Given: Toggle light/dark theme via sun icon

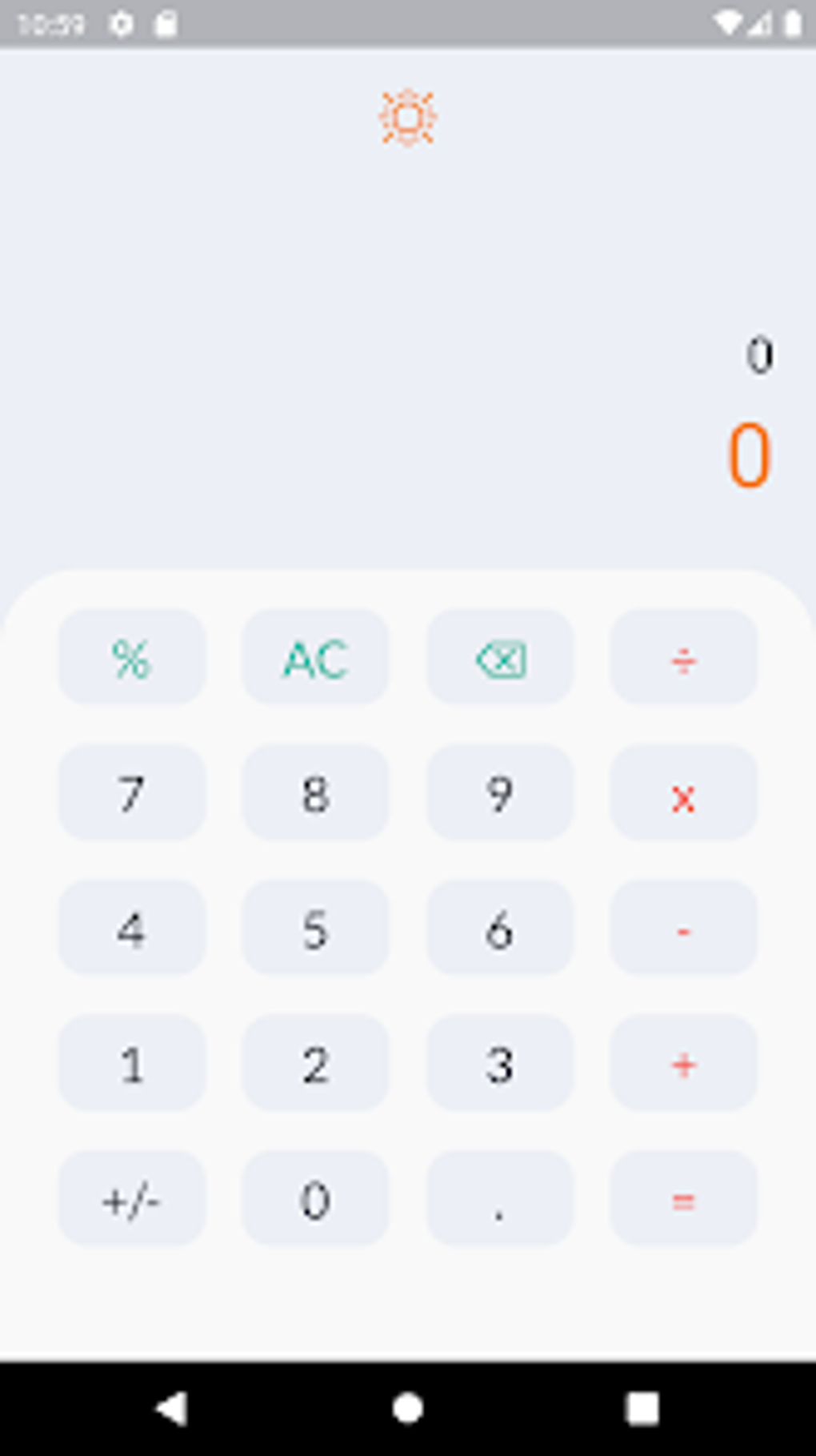Looking at the screenshot, I should (408, 118).
